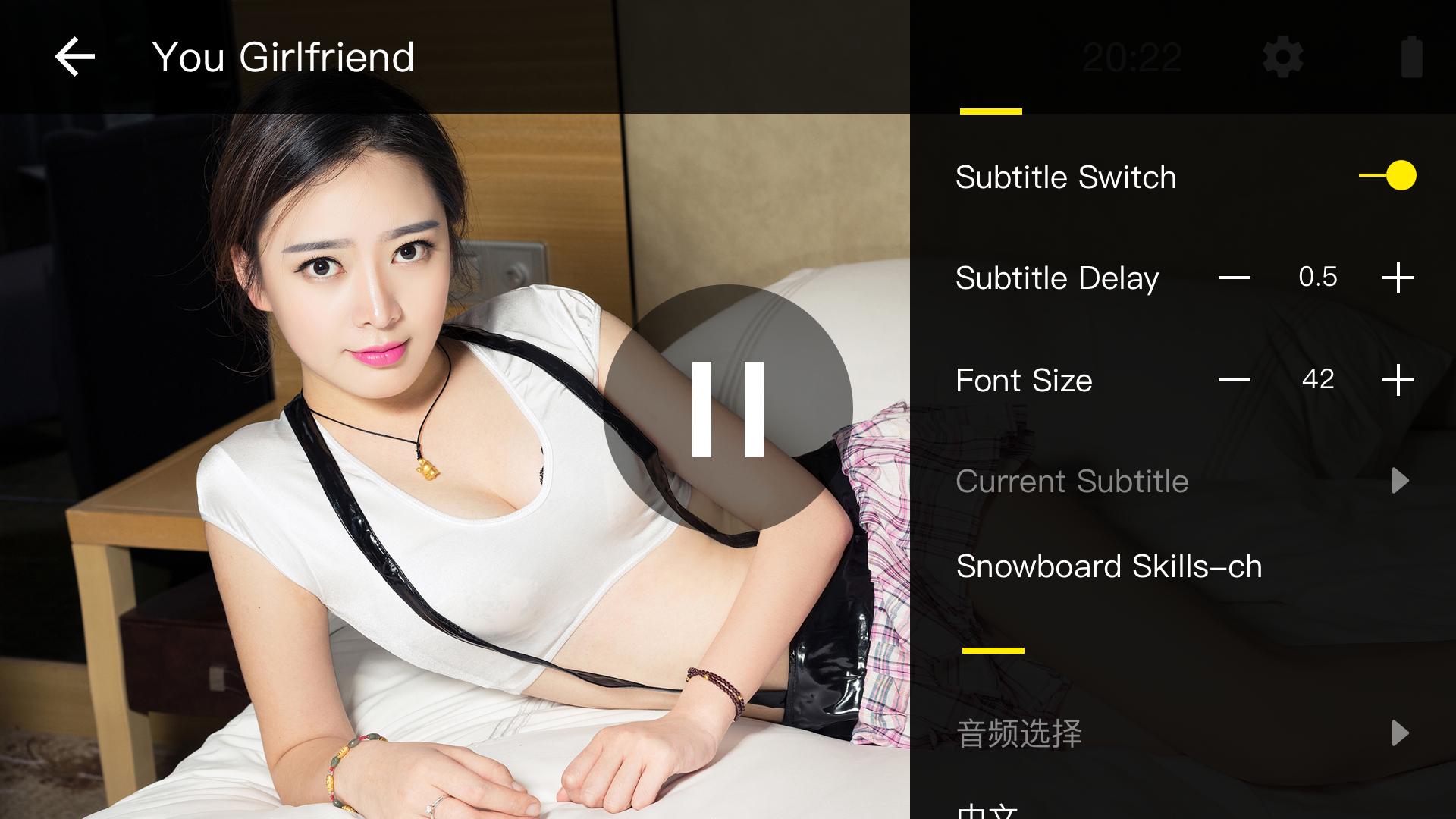1456x819 pixels.
Task: Expand the Current Subtitle options
Action: (x=1400, y=481)
